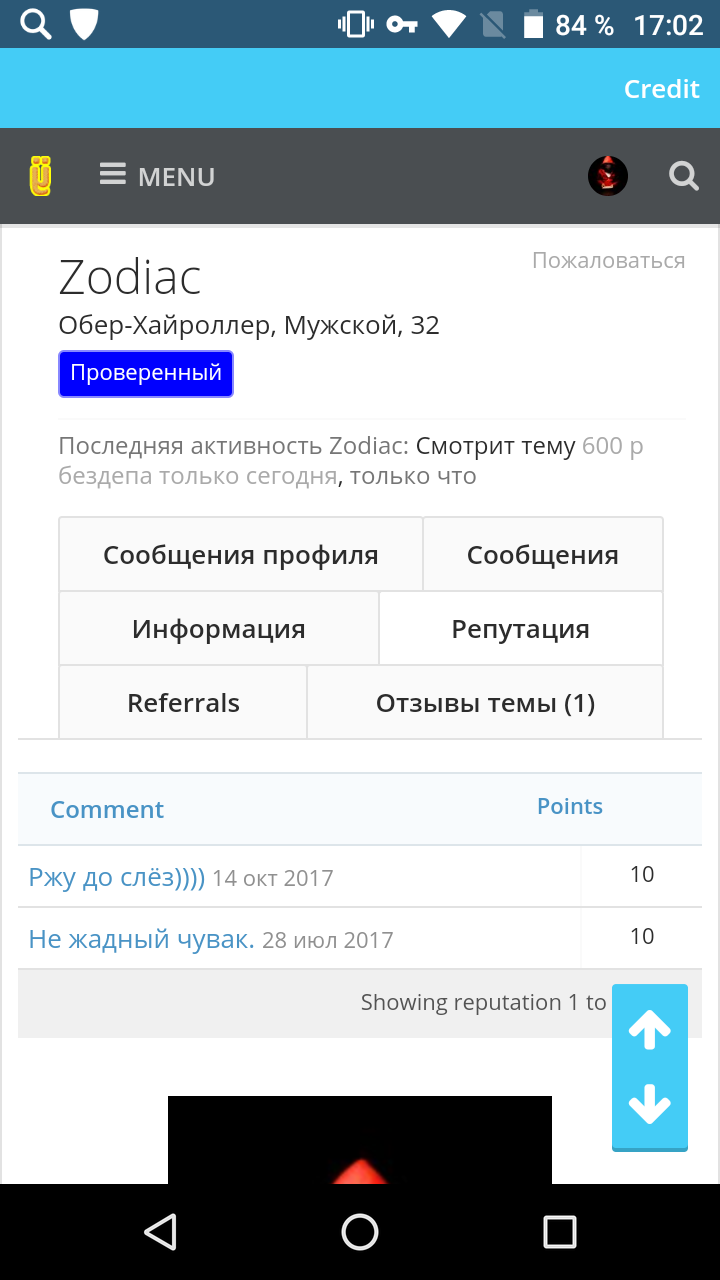Open the user avatar in header
Screen dimensions: 720x1280
click(x=607, y=176)
